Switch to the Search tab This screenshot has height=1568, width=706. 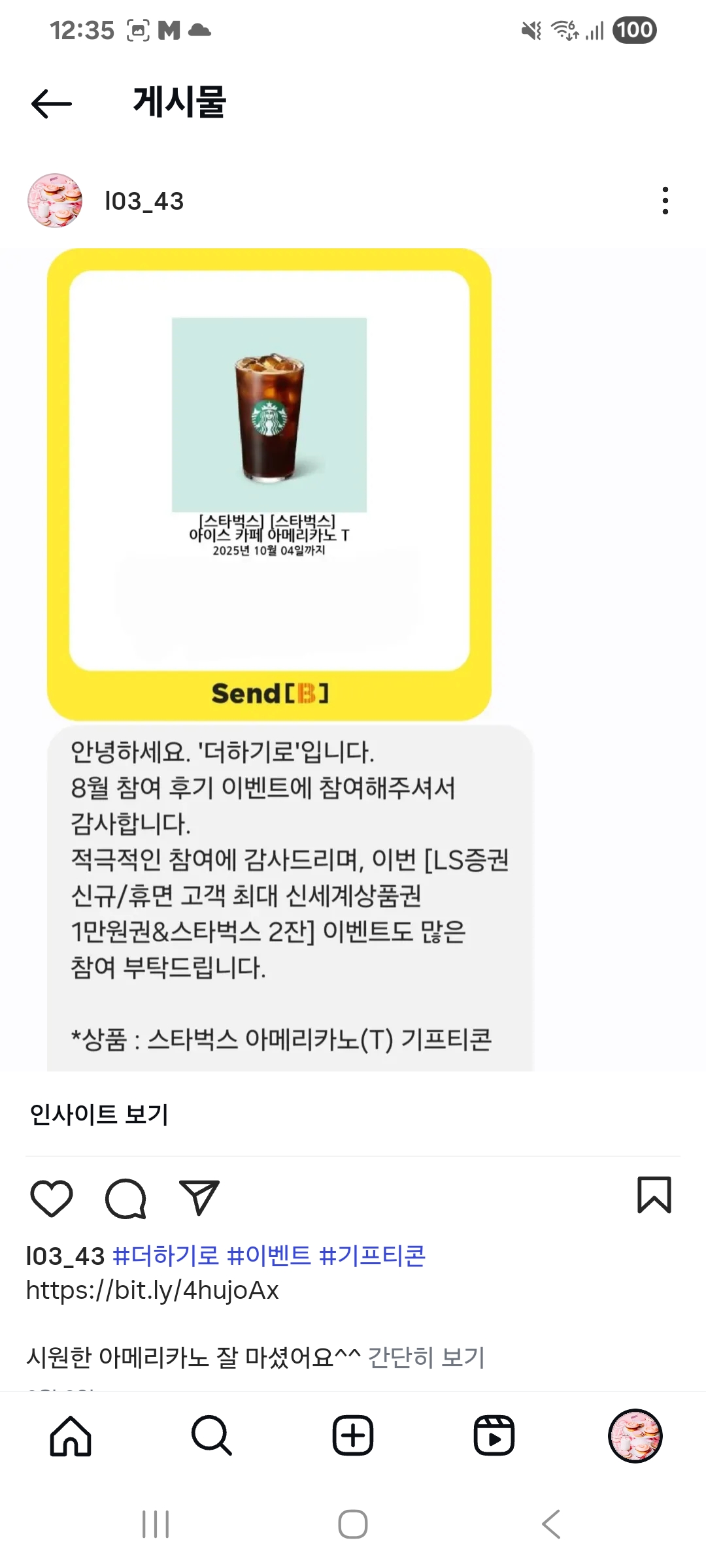pyautogui.click(x=212, y=1435)
